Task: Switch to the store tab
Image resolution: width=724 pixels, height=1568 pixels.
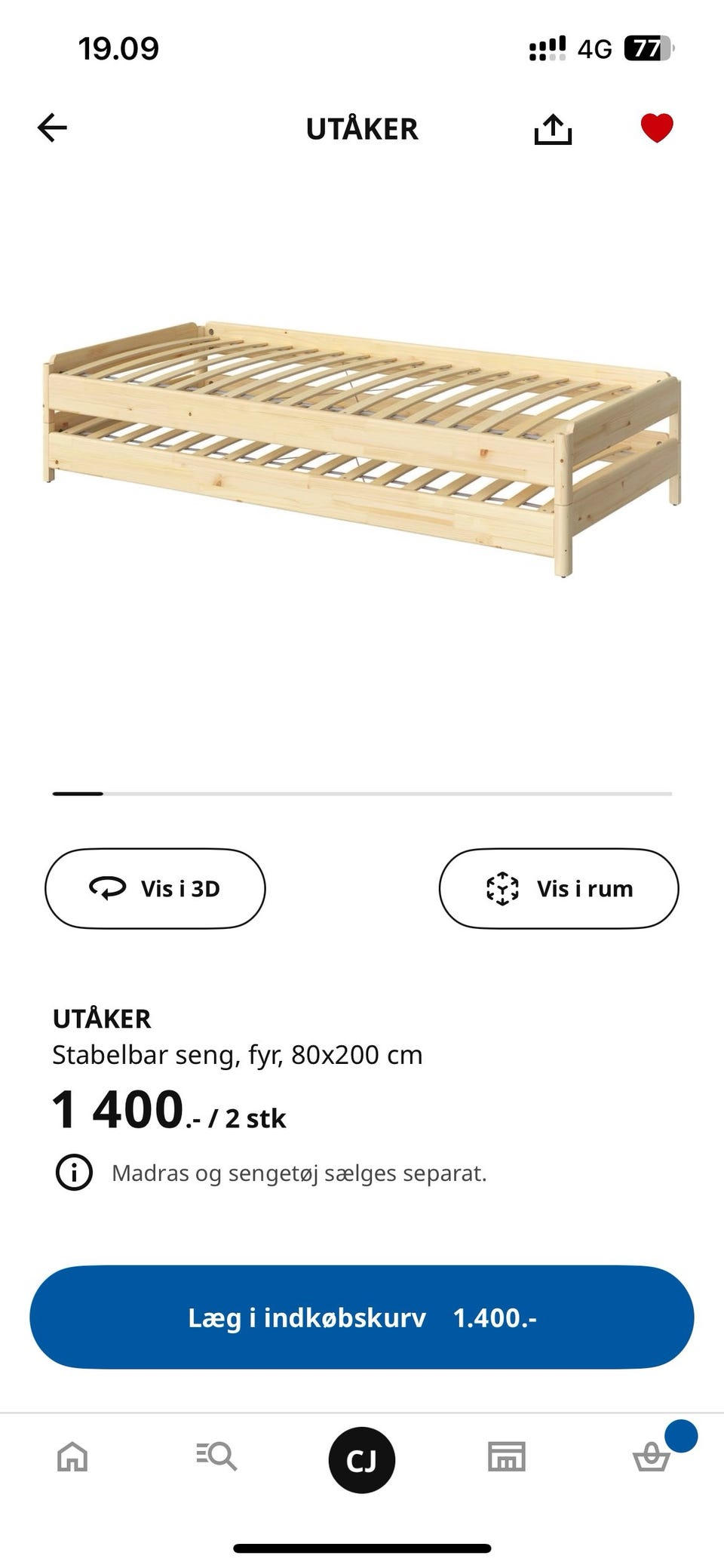Action: tap(506, 1456)
